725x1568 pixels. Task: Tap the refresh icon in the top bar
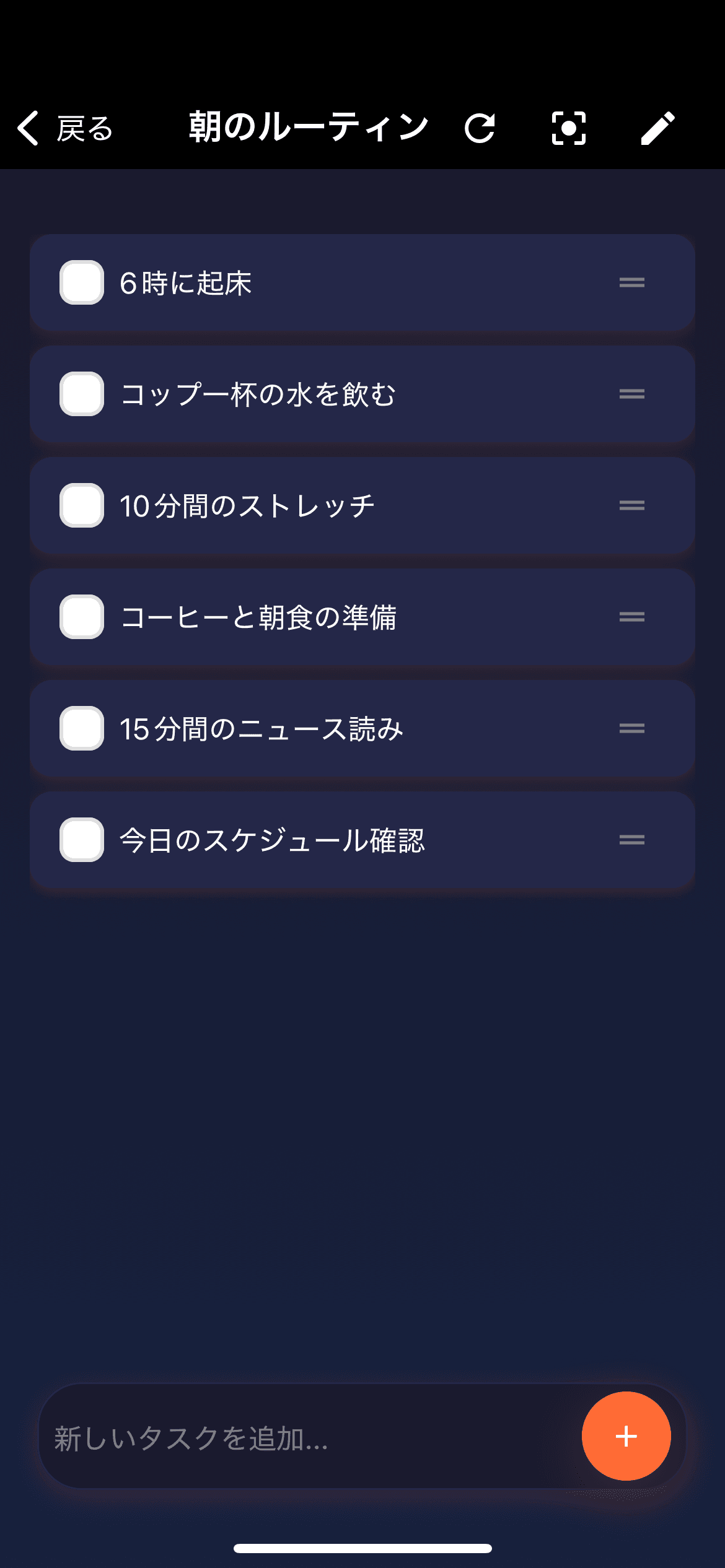coord(481,128)
